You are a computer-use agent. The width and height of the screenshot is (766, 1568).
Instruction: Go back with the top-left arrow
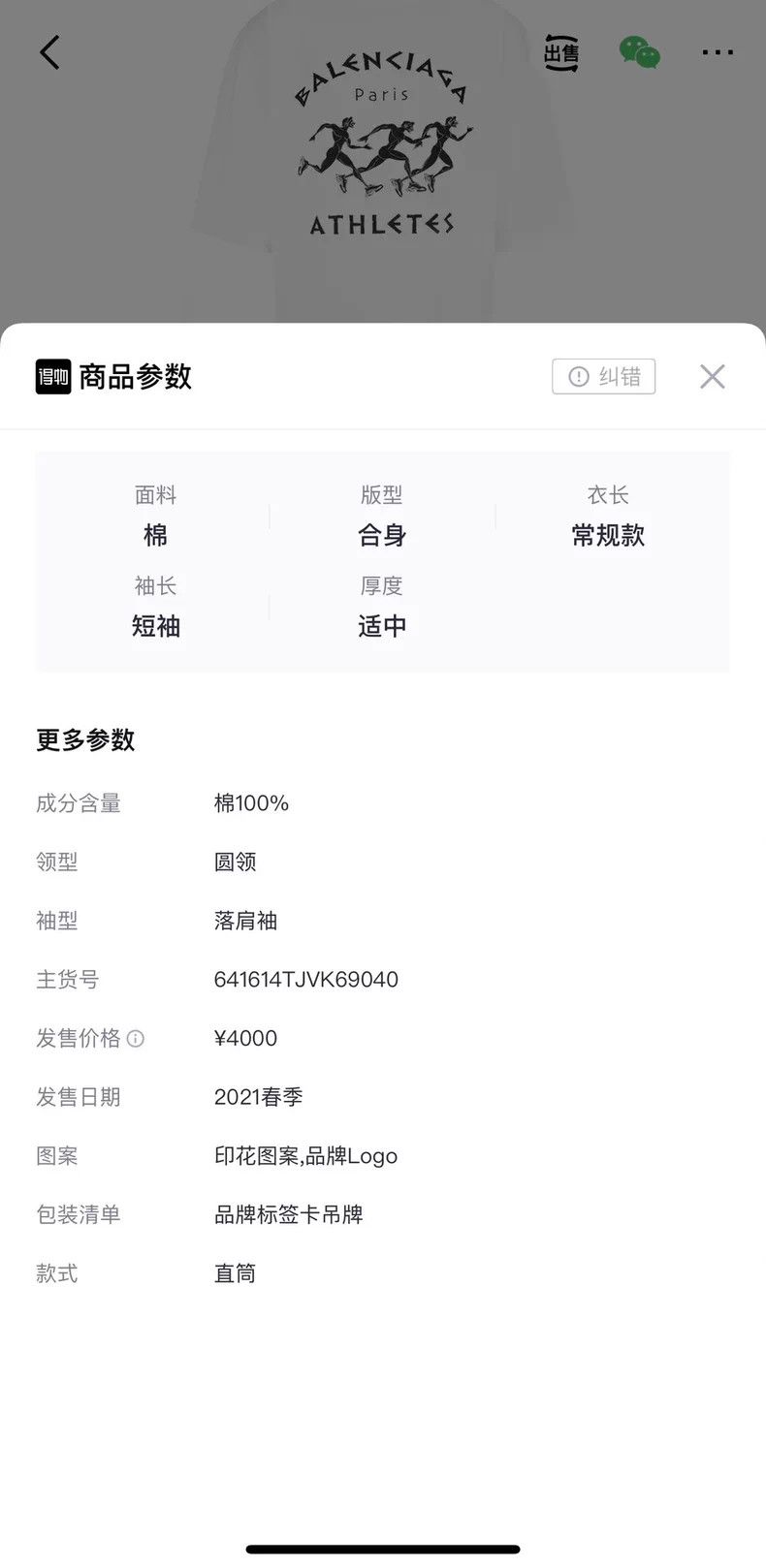49,52
